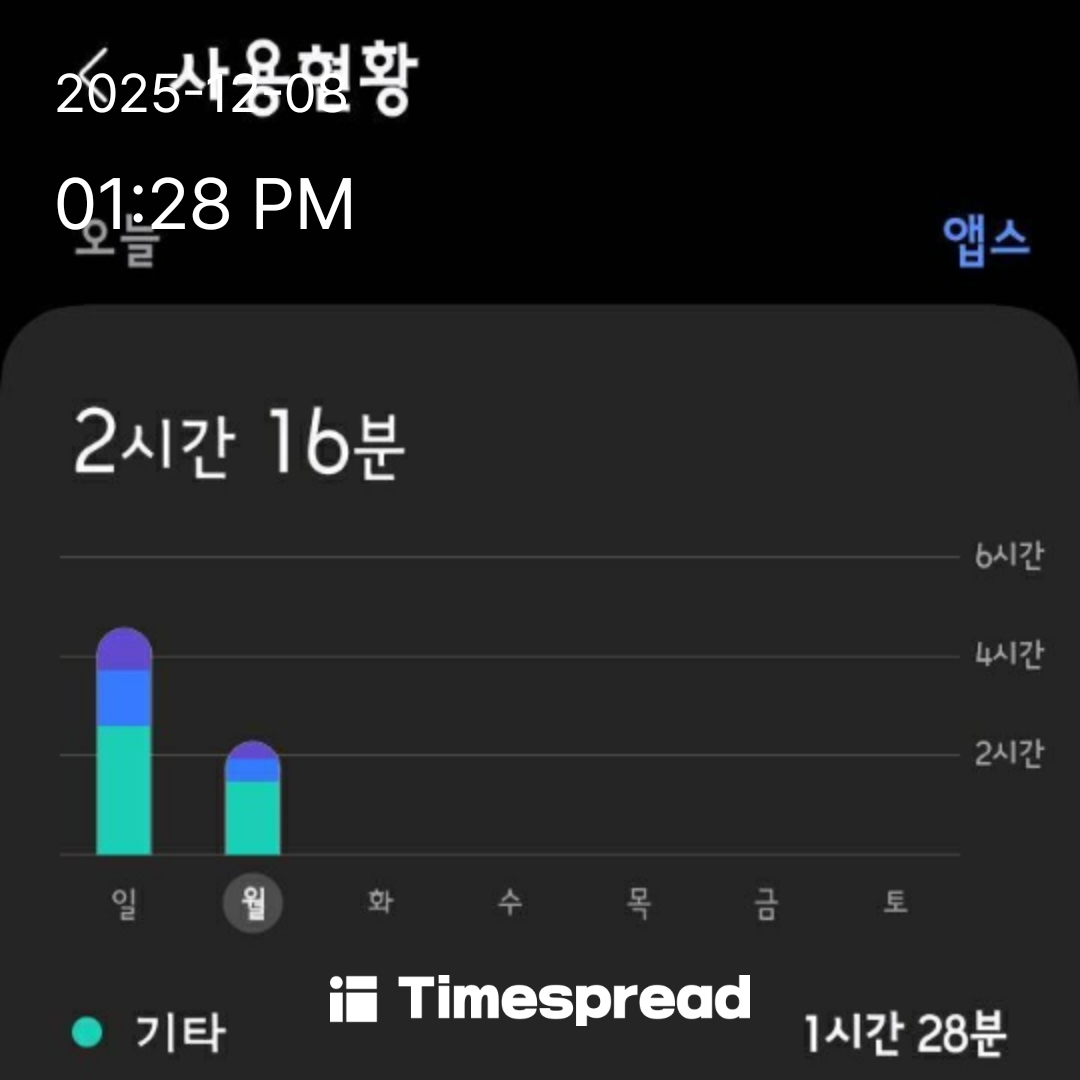Open the 앱스 view

985,241
